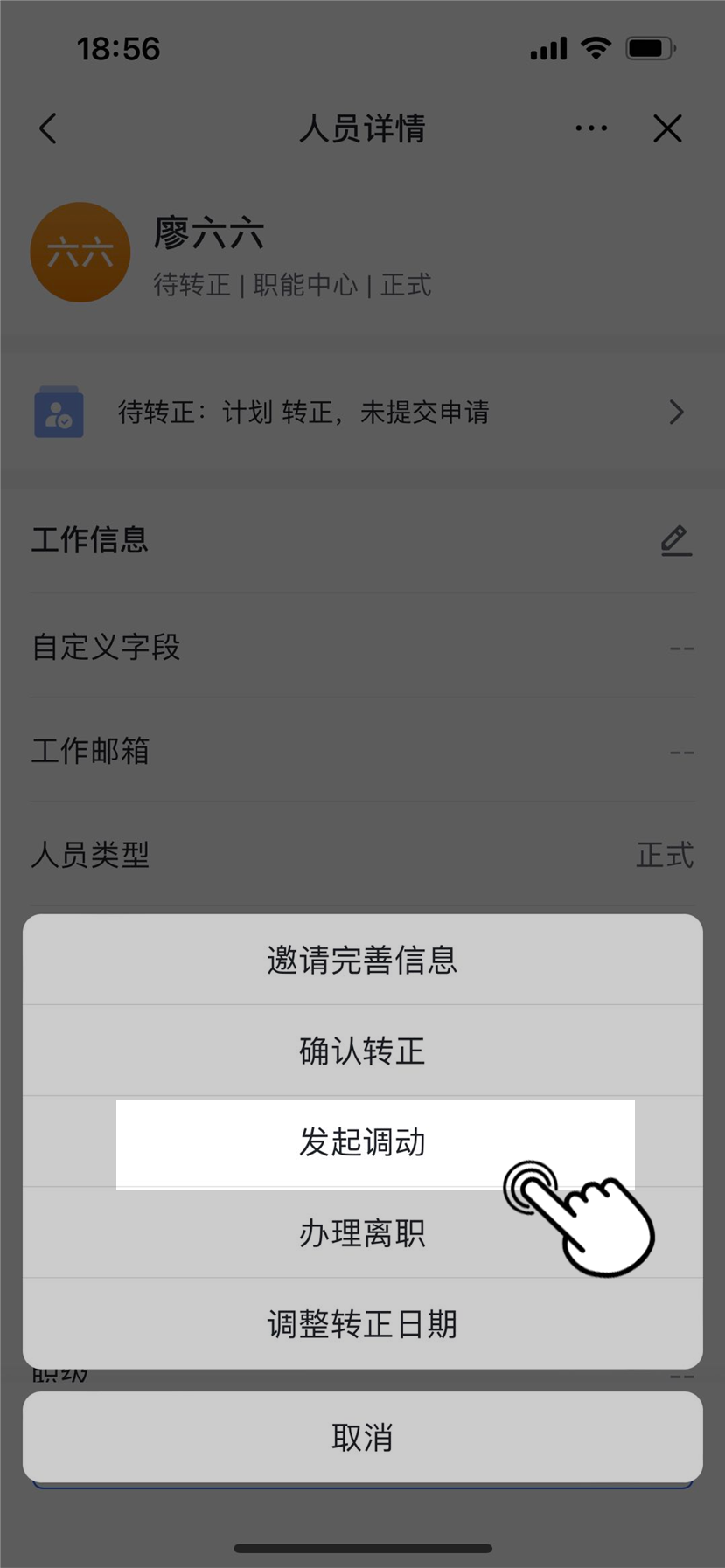Close the 人员详情 page with X

tap(667, 128)
